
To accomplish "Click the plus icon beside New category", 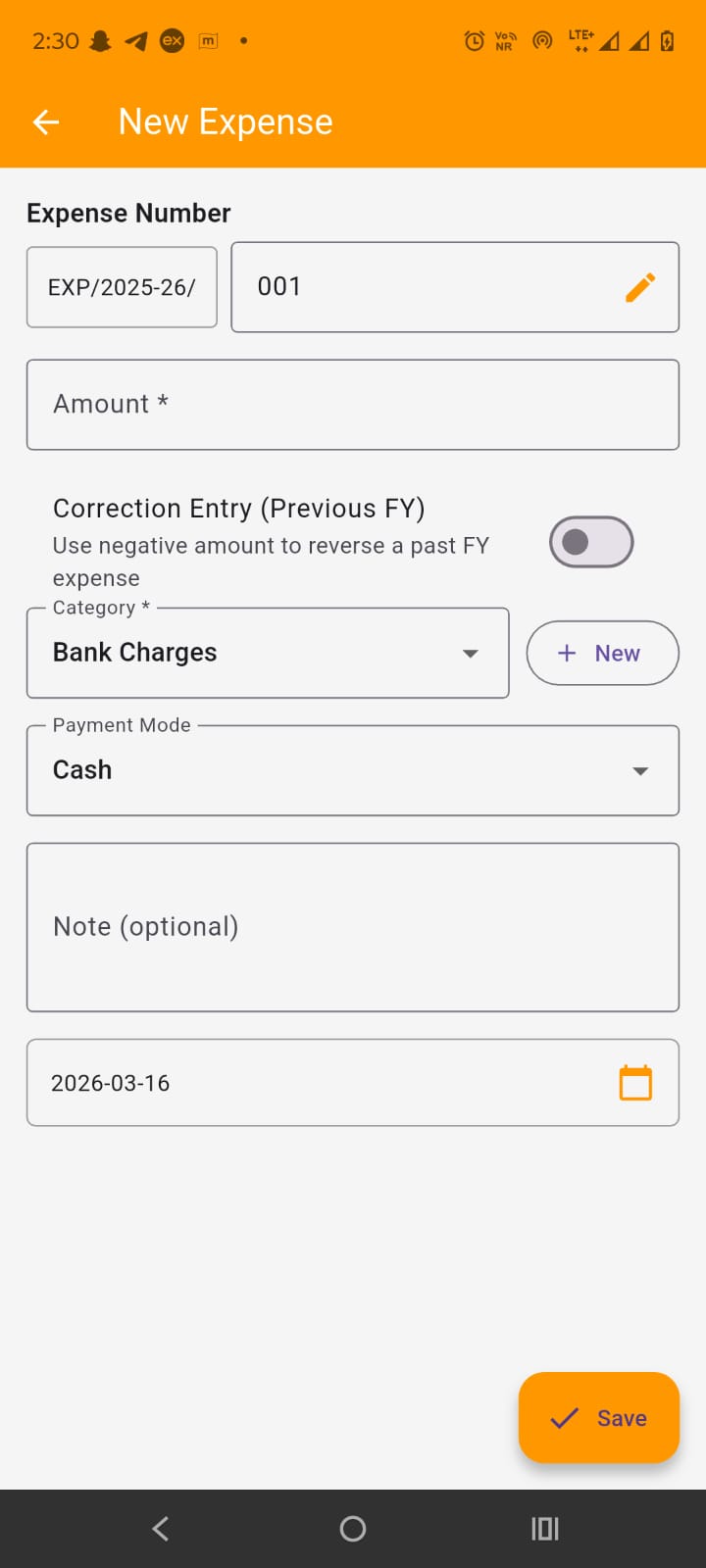I will (x=567, y=653).
